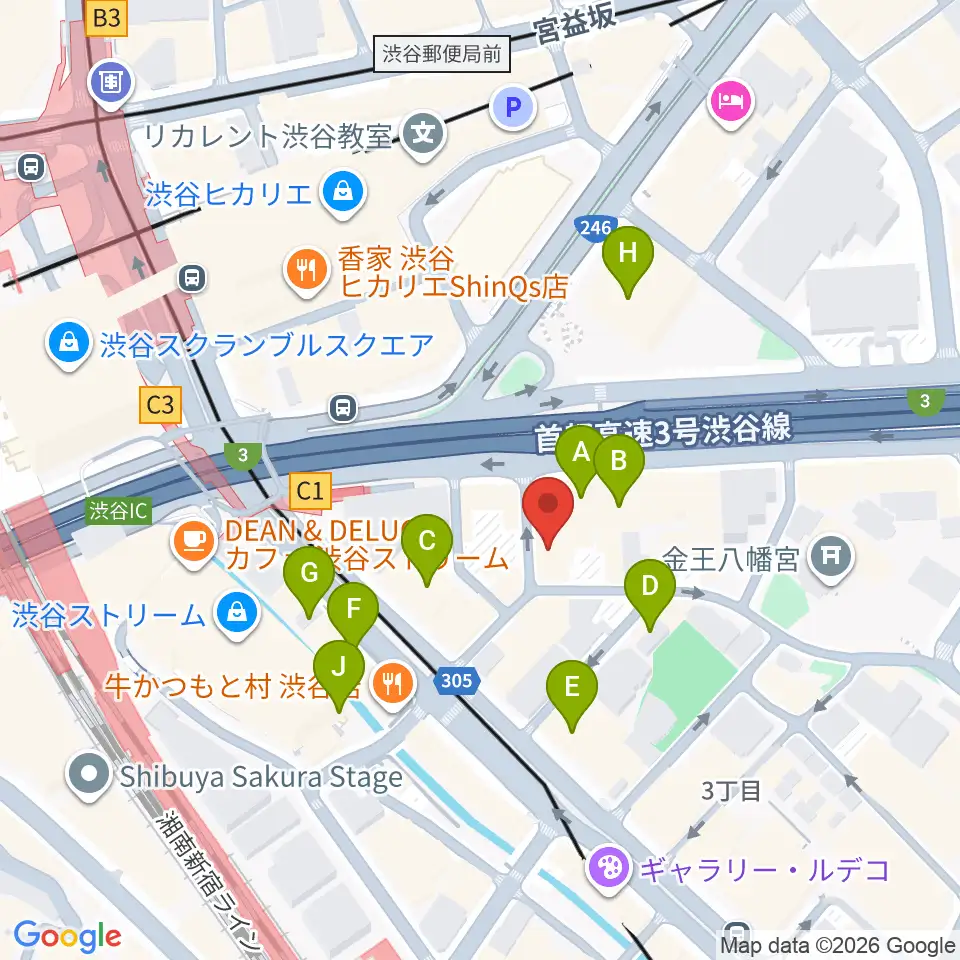Open DEAN & DELUCA cafe pin
Screen dimensions: 960x960
(x=194, y=542)
